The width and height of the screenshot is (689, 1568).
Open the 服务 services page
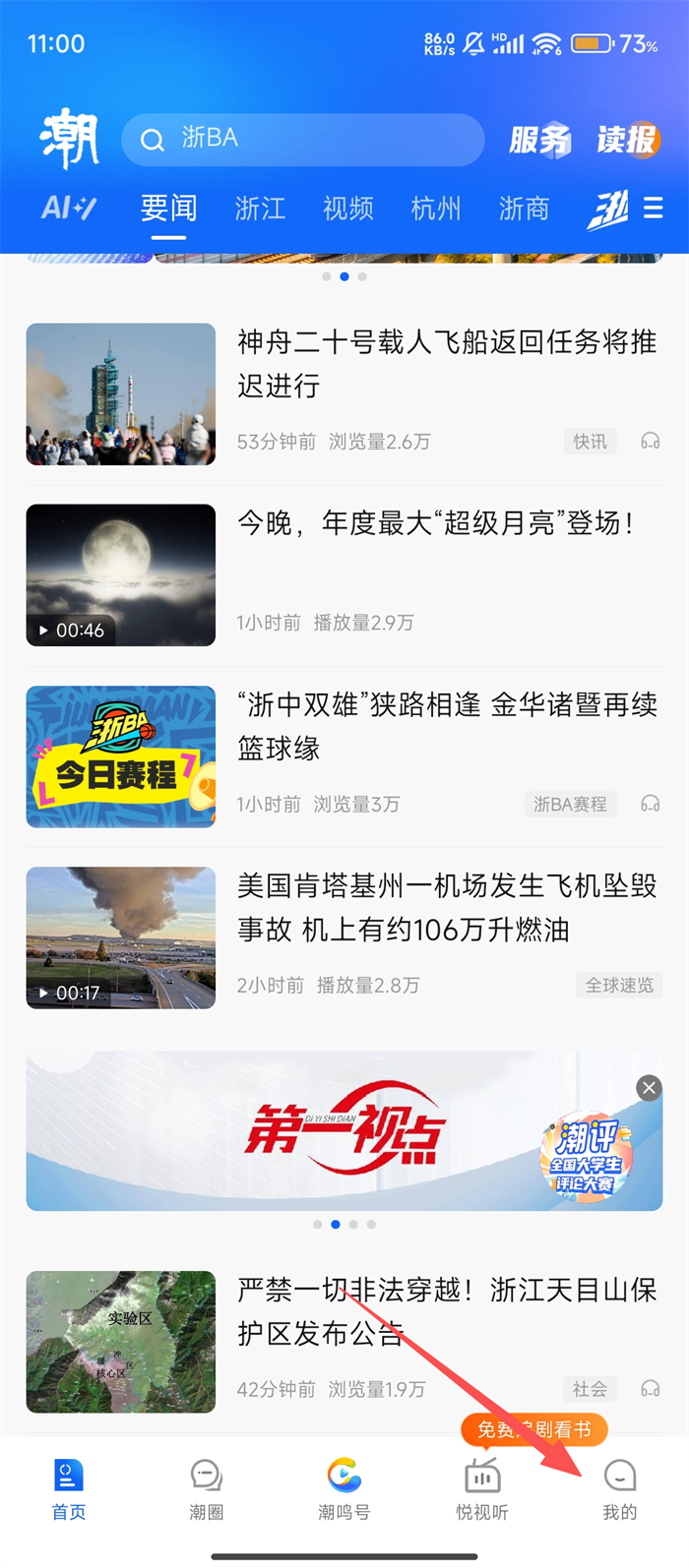click(x=539, y=140)
